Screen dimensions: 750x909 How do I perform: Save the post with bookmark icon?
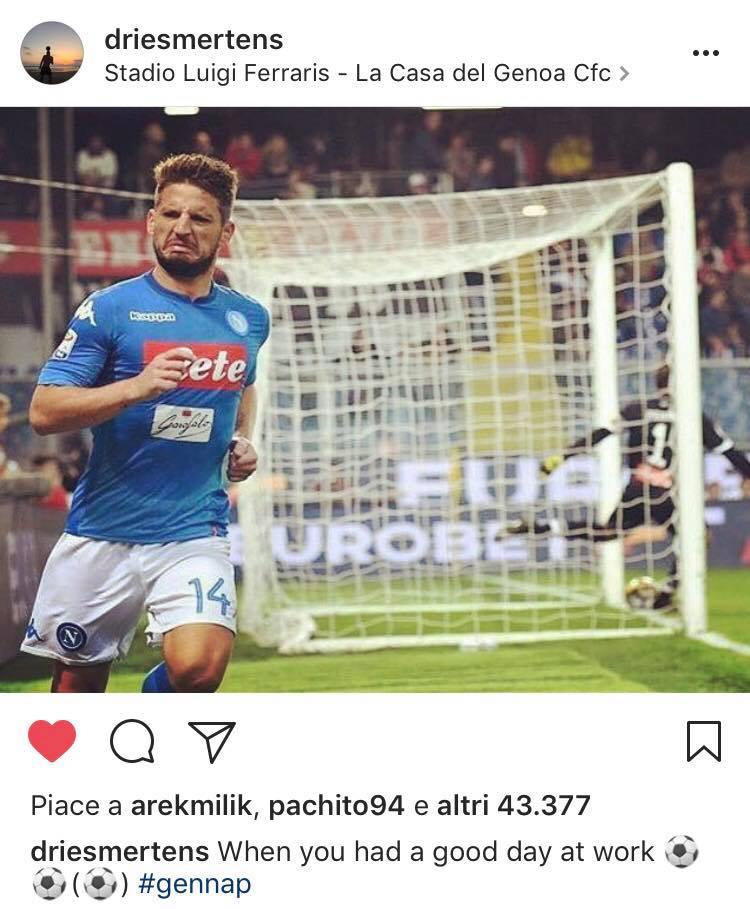click(x=704, y=742)
